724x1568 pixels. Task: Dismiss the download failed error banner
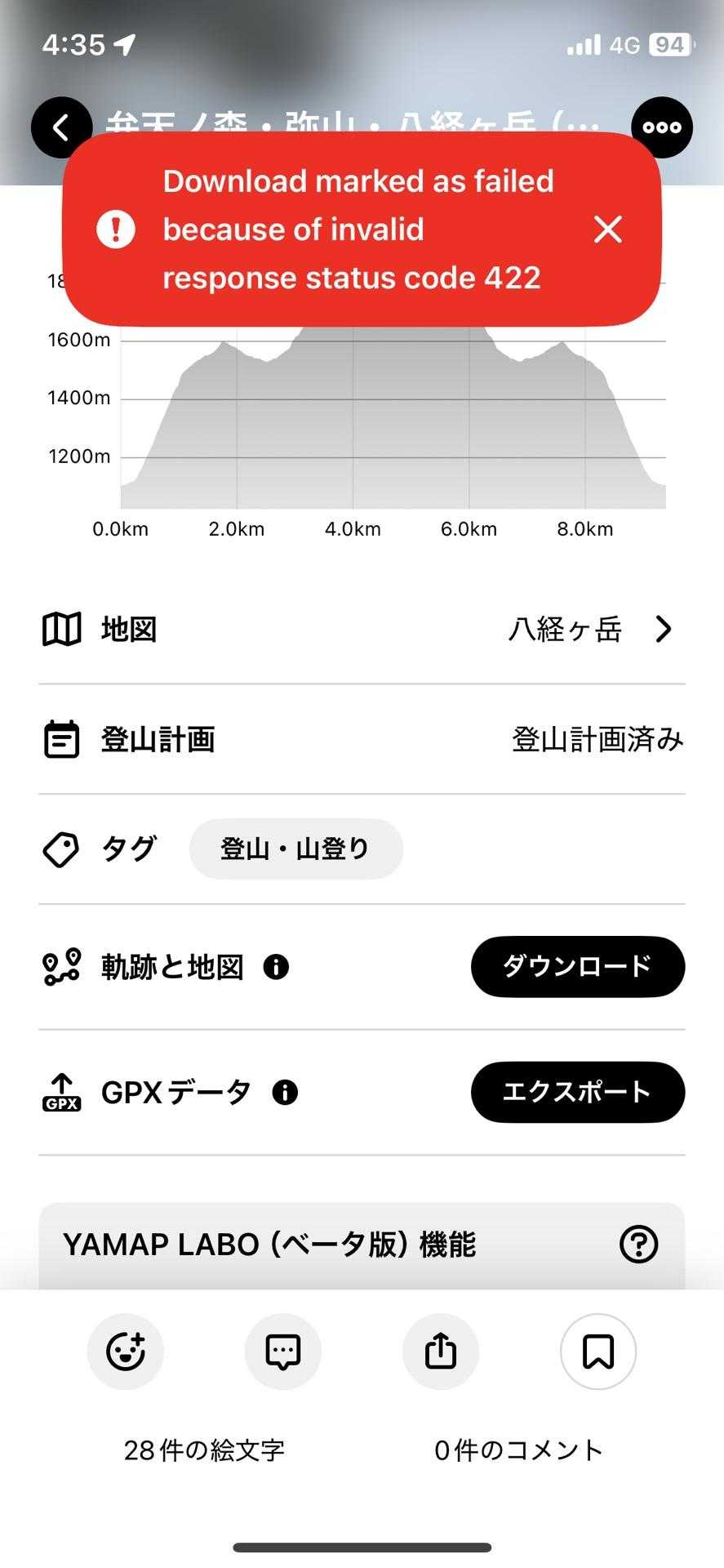[x=608, y=229]
